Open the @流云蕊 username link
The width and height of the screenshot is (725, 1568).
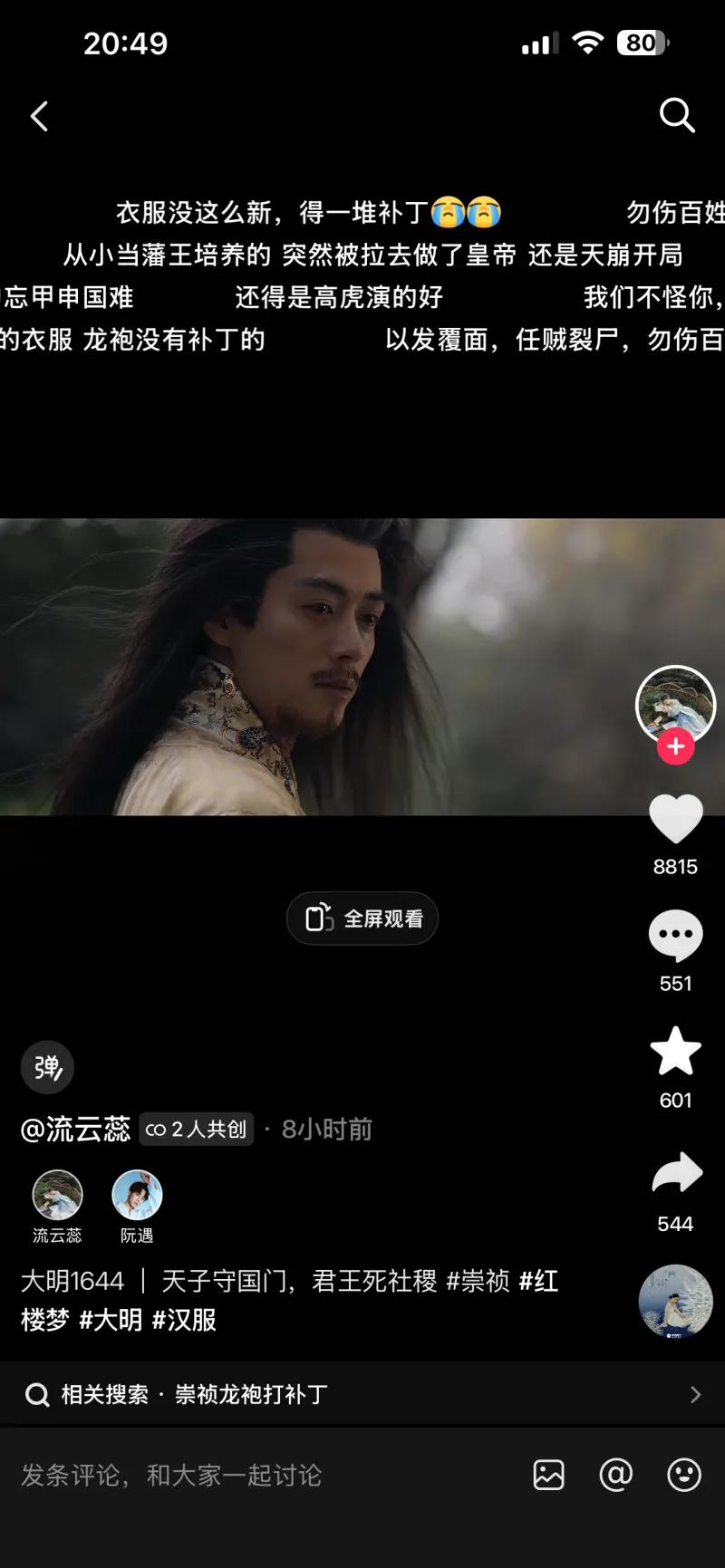(76, 1130)
